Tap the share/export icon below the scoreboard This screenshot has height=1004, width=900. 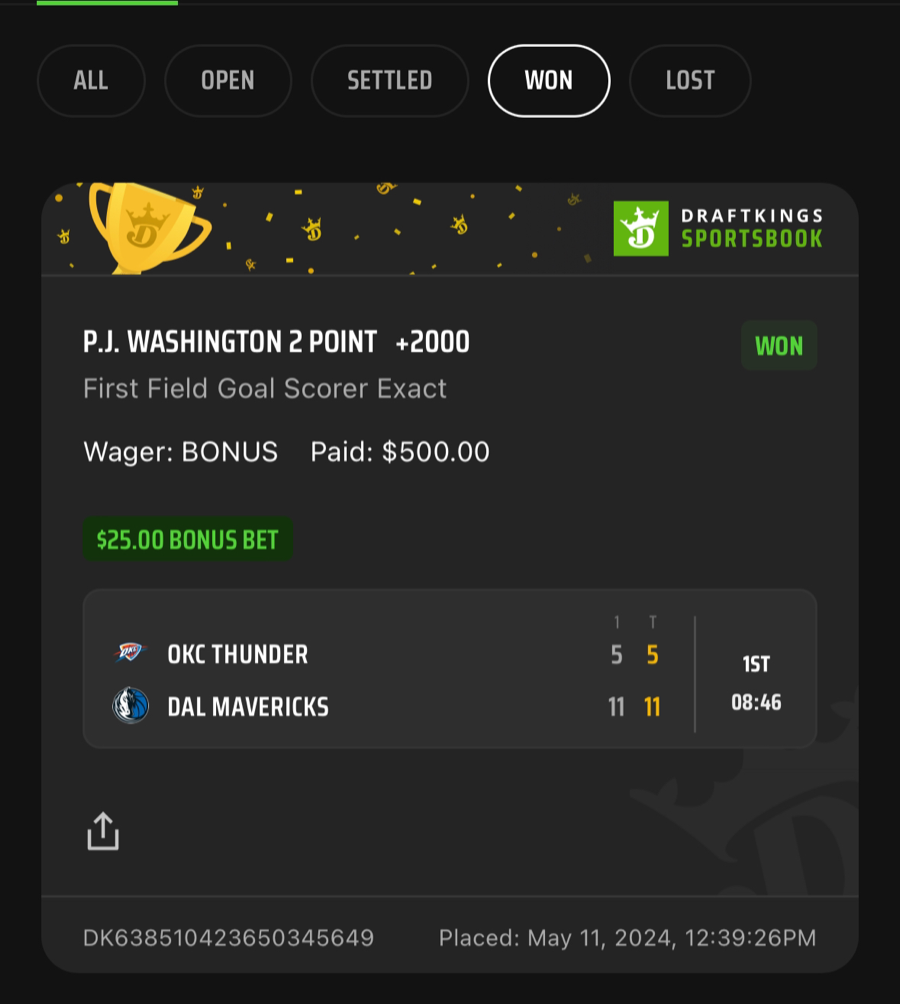coord(103,831)
